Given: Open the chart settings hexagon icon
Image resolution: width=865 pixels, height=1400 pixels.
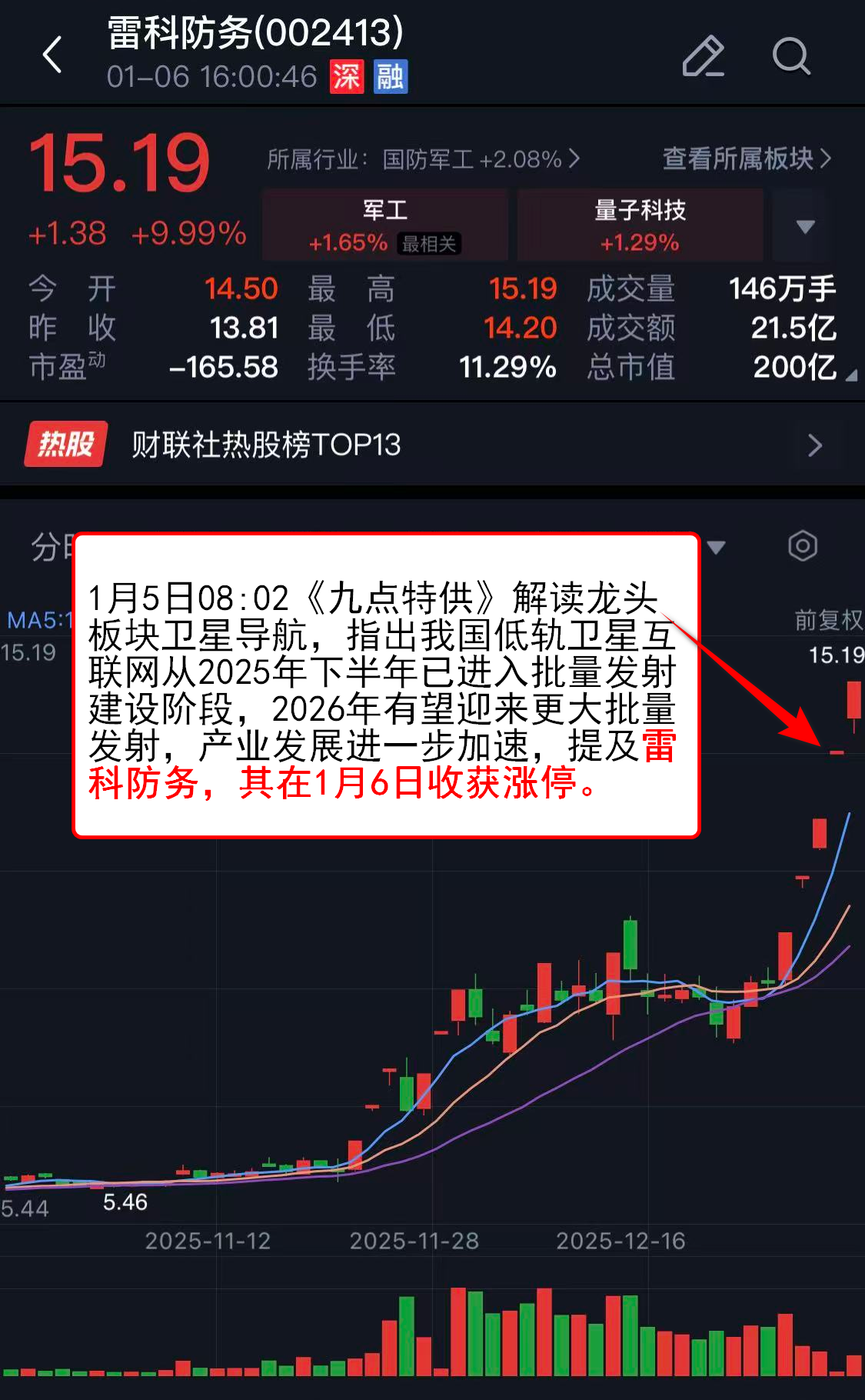Looking at the screenshot, I should click(802, 546).
